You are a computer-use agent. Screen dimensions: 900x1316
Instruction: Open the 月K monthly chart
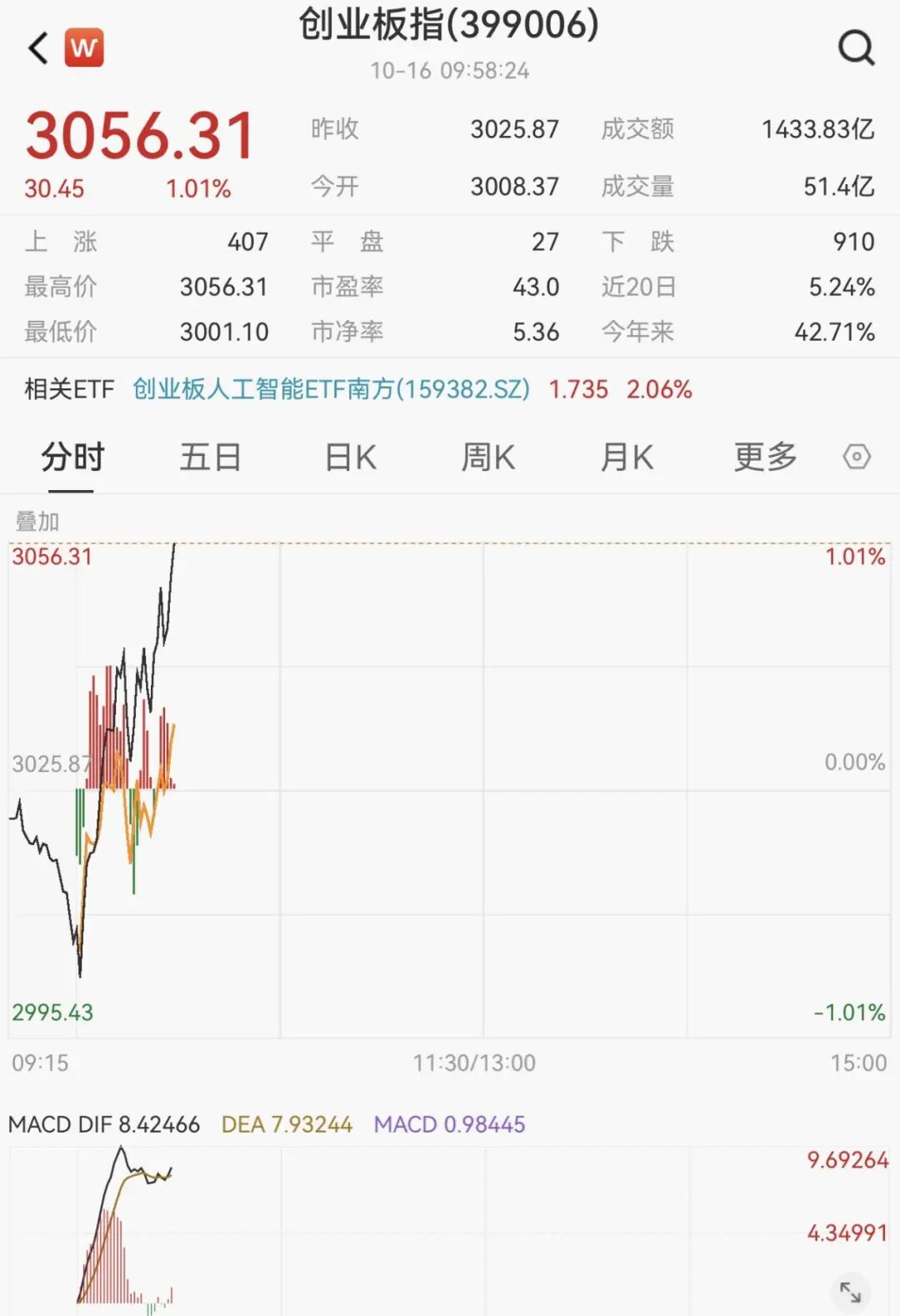(x=626, y=457)
